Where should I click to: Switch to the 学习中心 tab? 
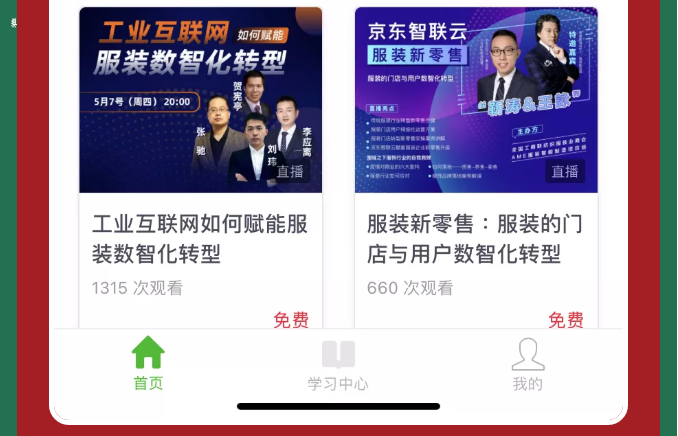coord(338,364)
